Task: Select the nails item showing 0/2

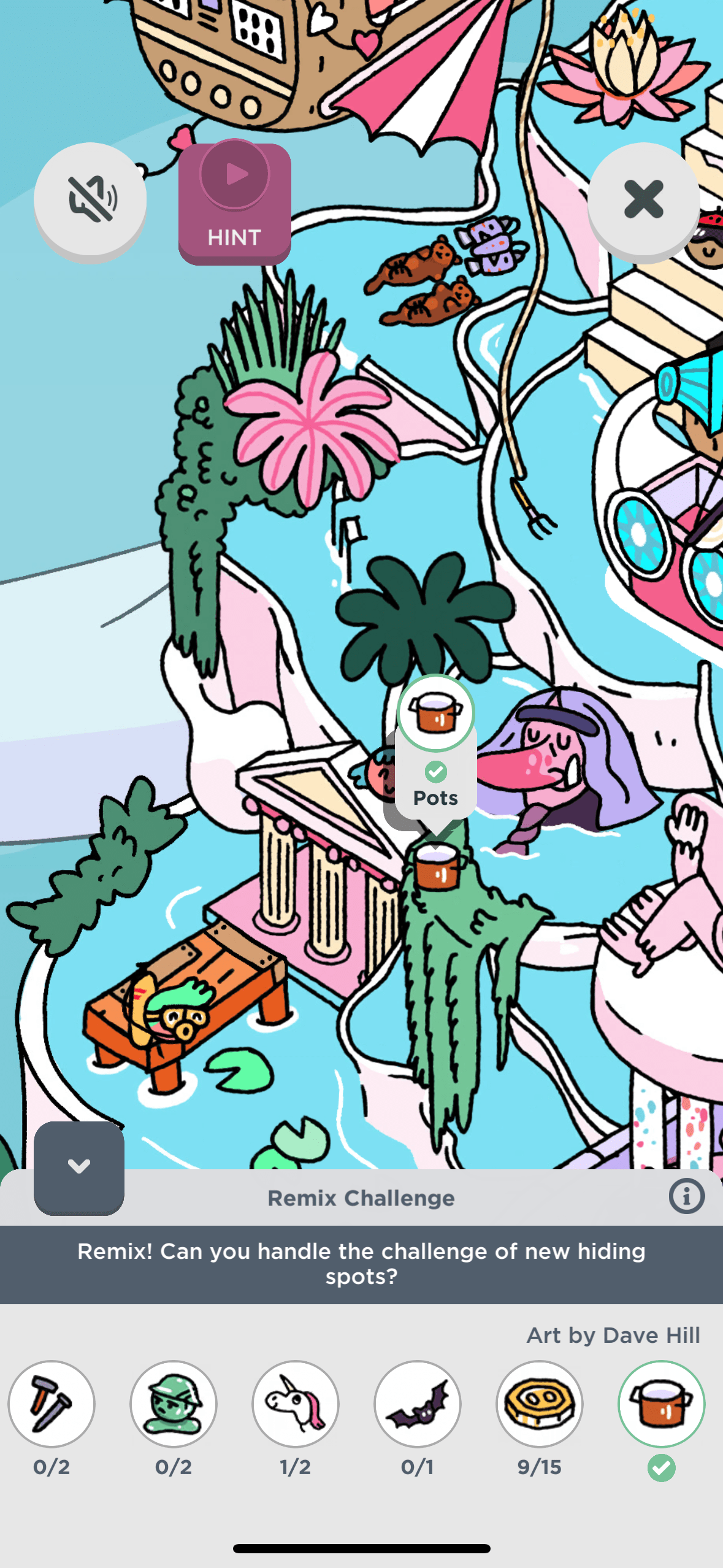Action: (x=52, y=1404)
